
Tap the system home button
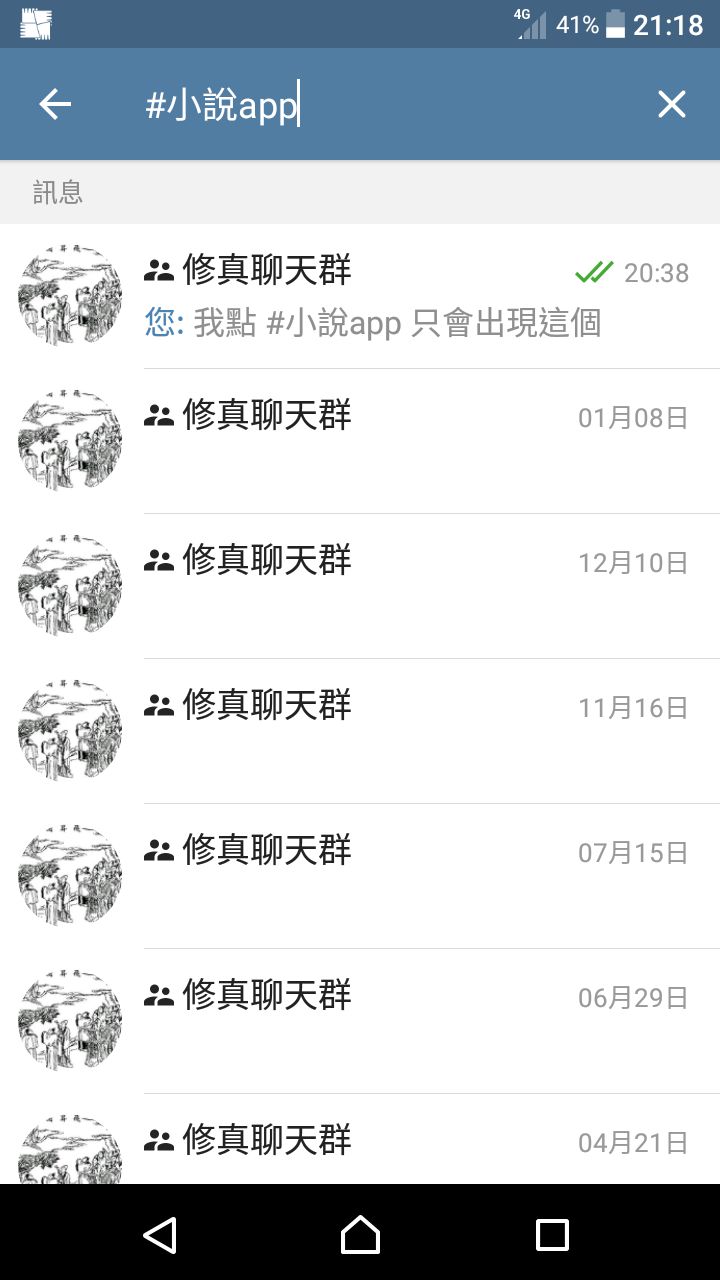pyautogui.click(x=360, y=1234)
